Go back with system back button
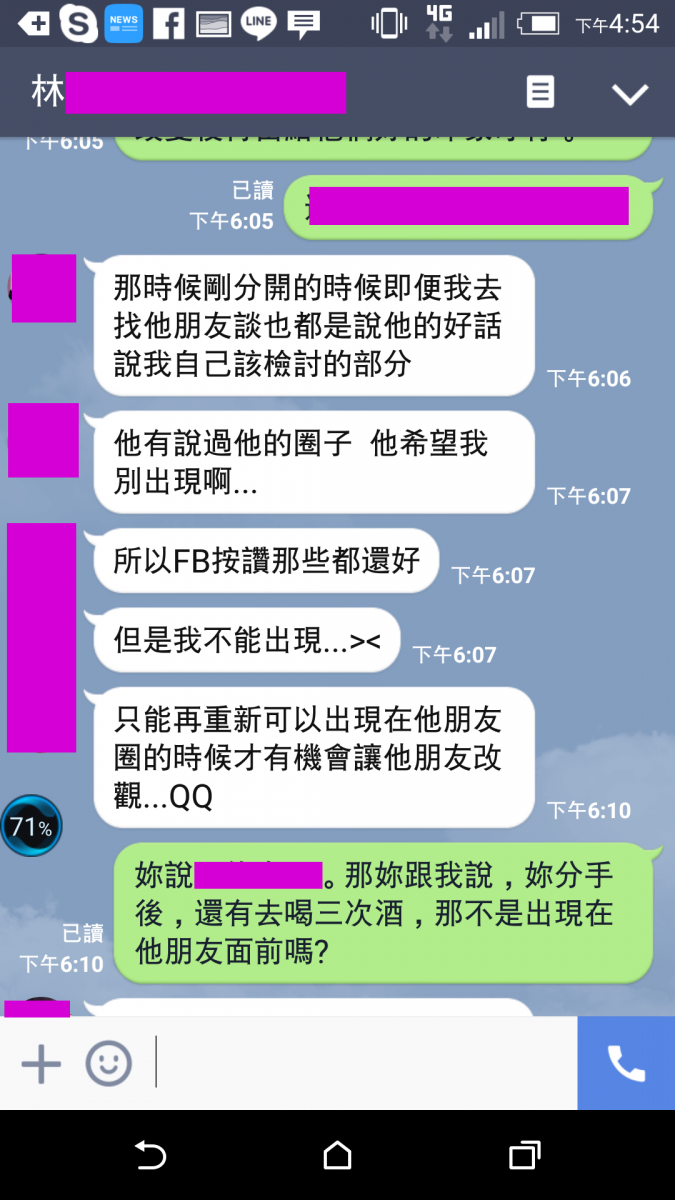675x1200 pixels. point(150,1156)
